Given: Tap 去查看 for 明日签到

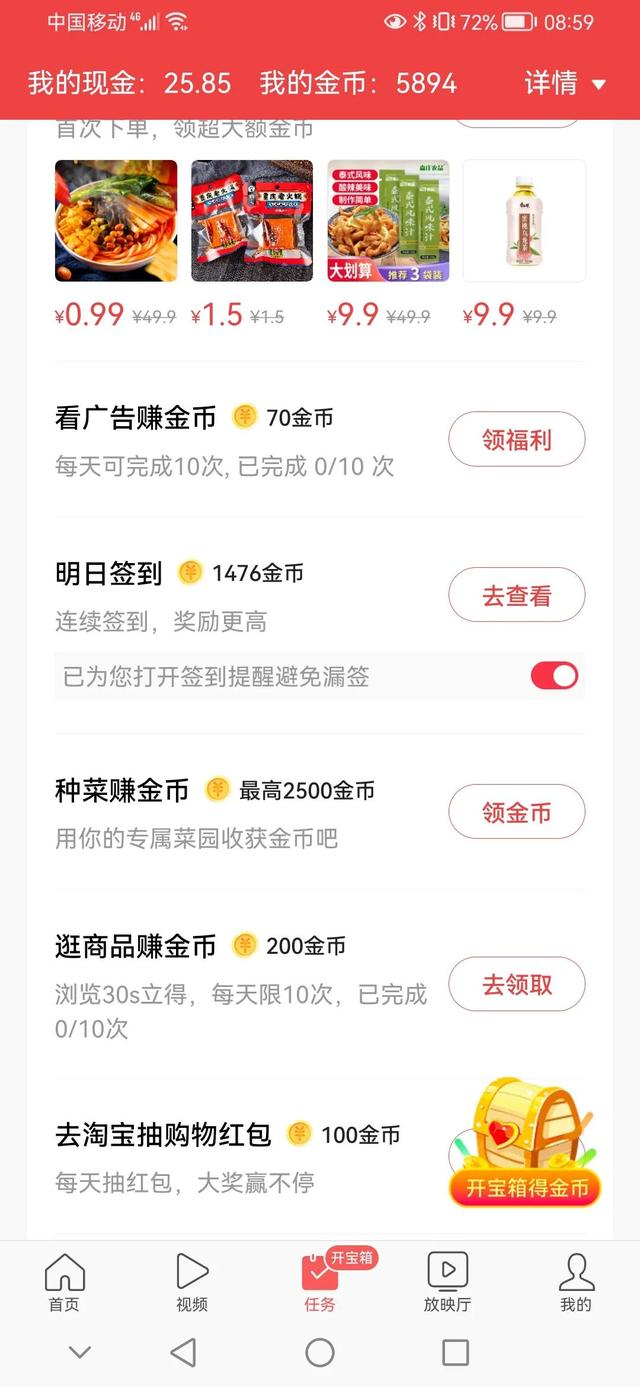Looking at the screenshot, I should point(516,596).
